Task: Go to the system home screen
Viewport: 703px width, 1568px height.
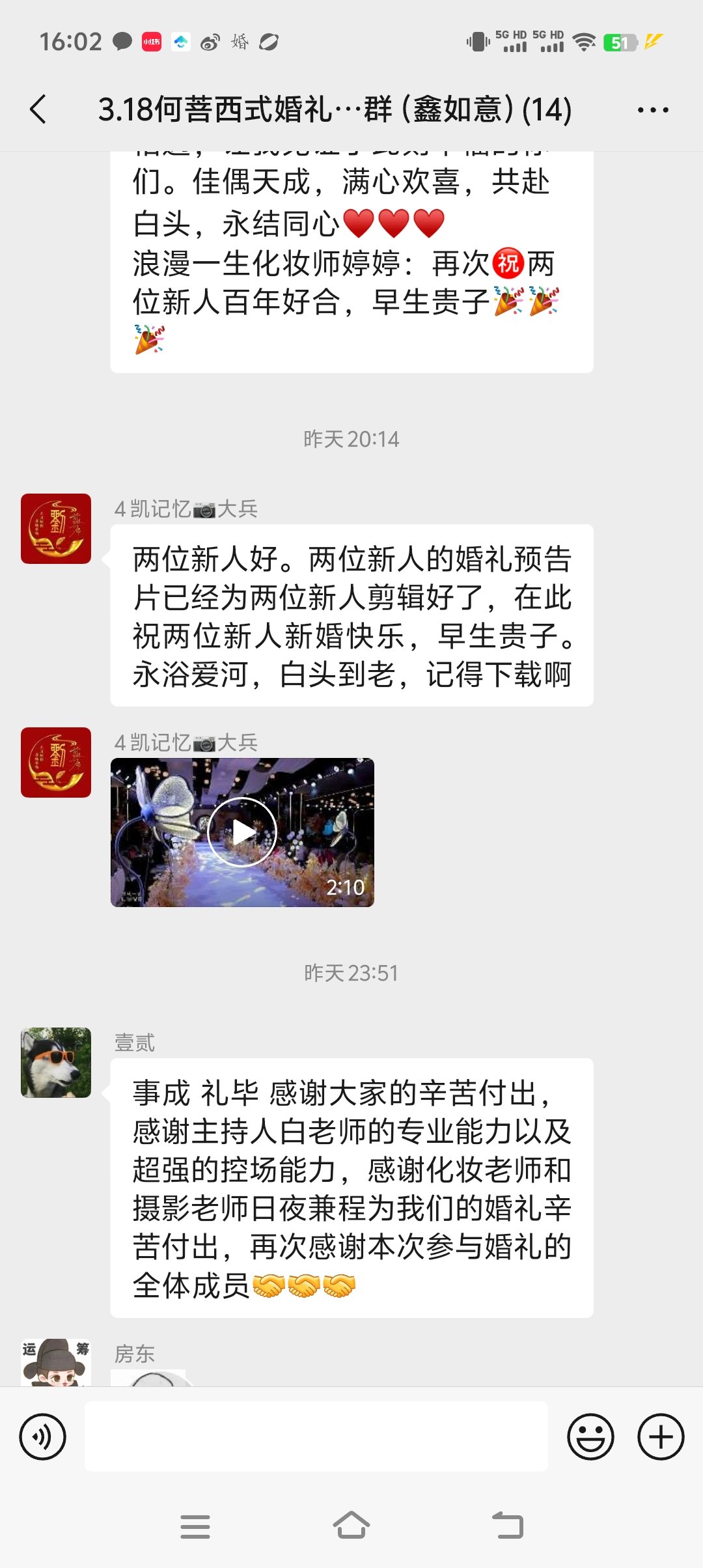Action: pos(351,1526)
